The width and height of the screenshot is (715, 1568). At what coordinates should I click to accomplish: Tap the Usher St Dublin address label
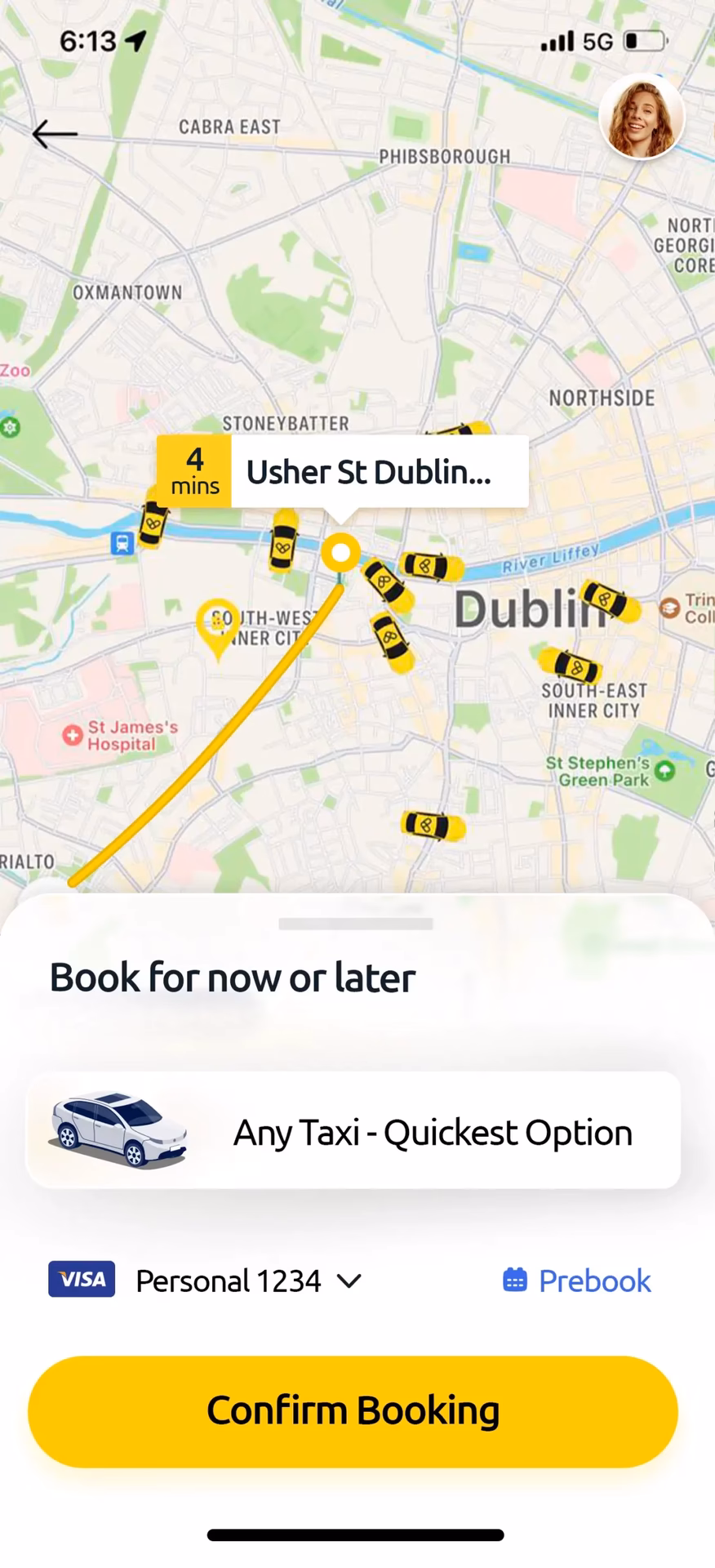pos(367,471)
